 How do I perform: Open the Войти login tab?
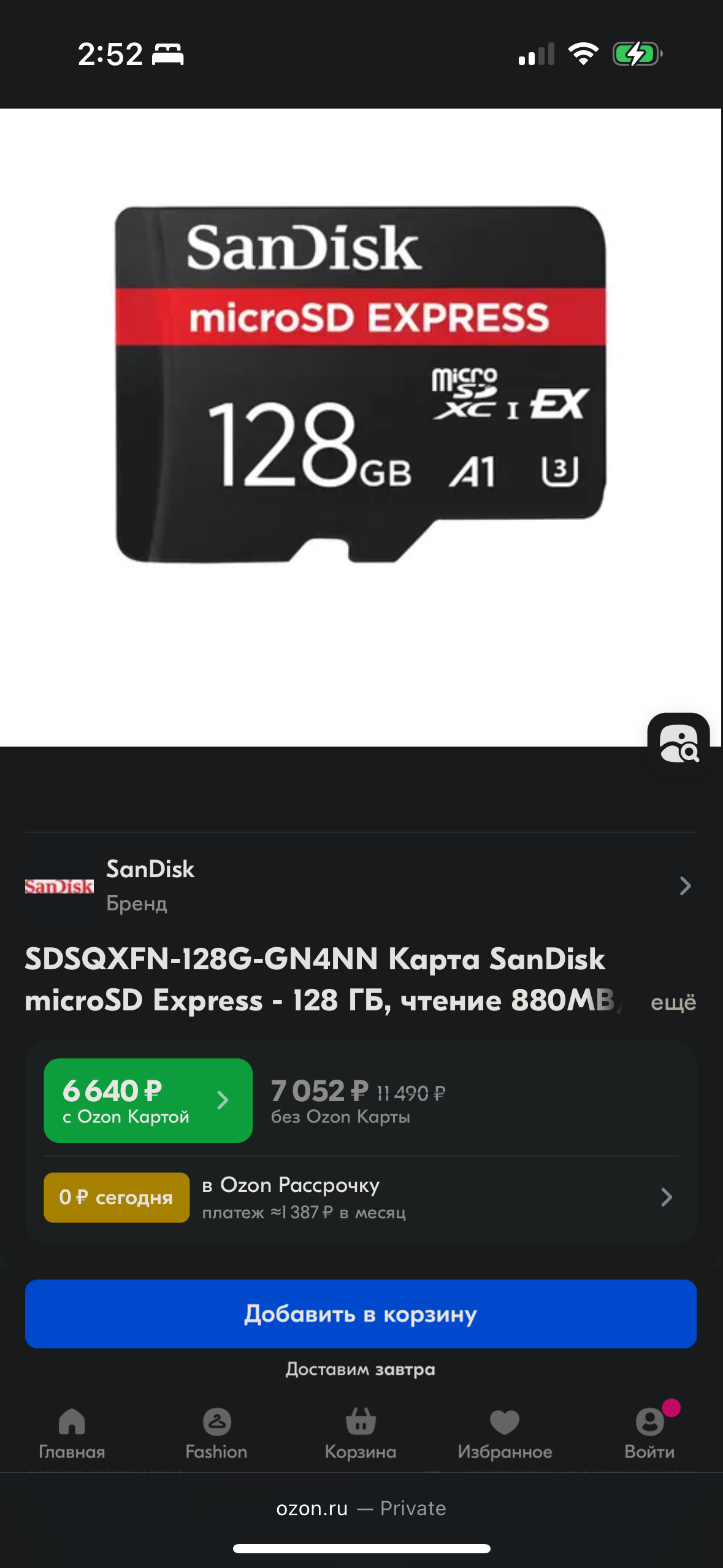click(x=649, y=1434)
